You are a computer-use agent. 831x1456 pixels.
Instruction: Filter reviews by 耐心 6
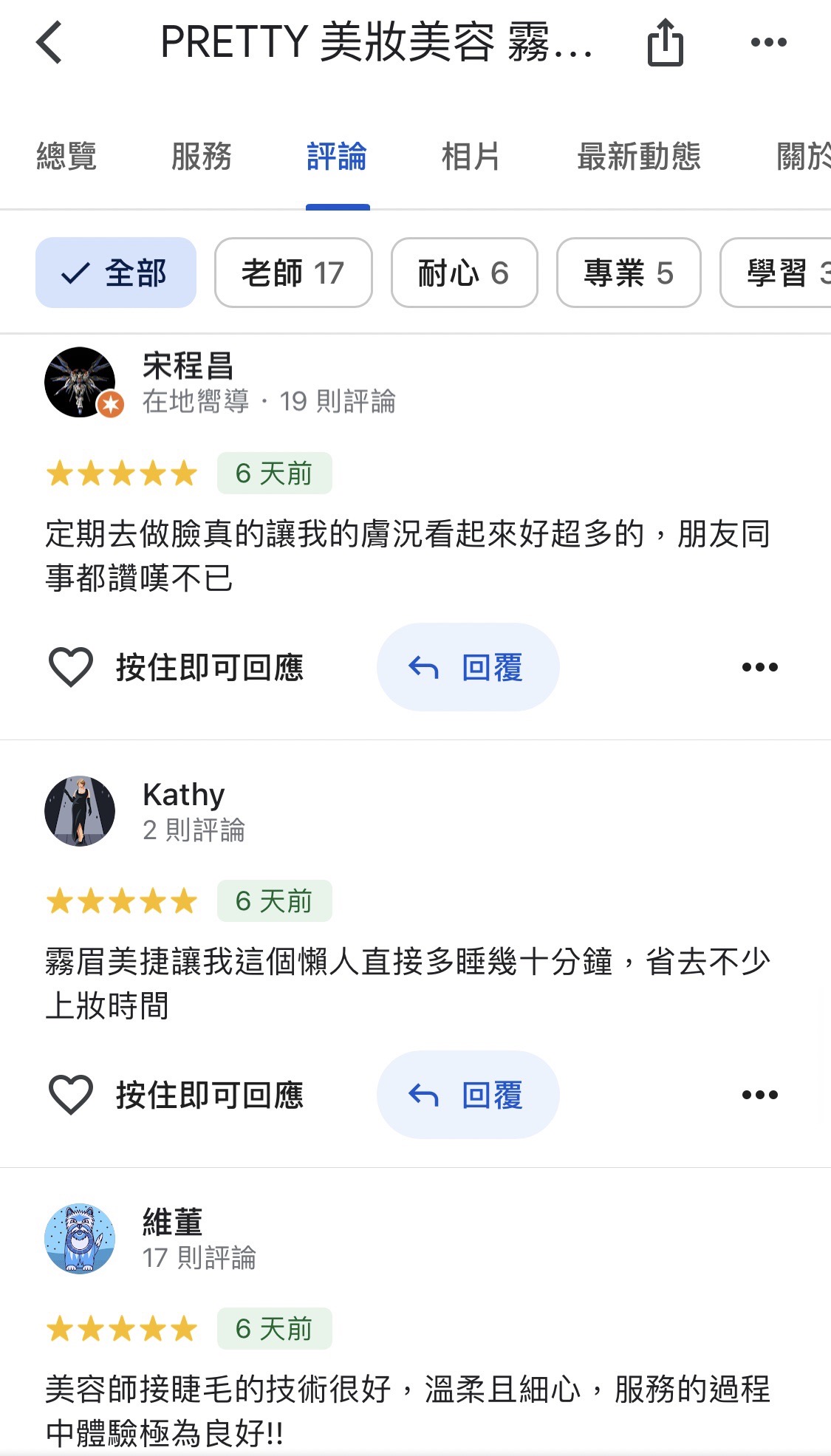click(x=464, y=273)
